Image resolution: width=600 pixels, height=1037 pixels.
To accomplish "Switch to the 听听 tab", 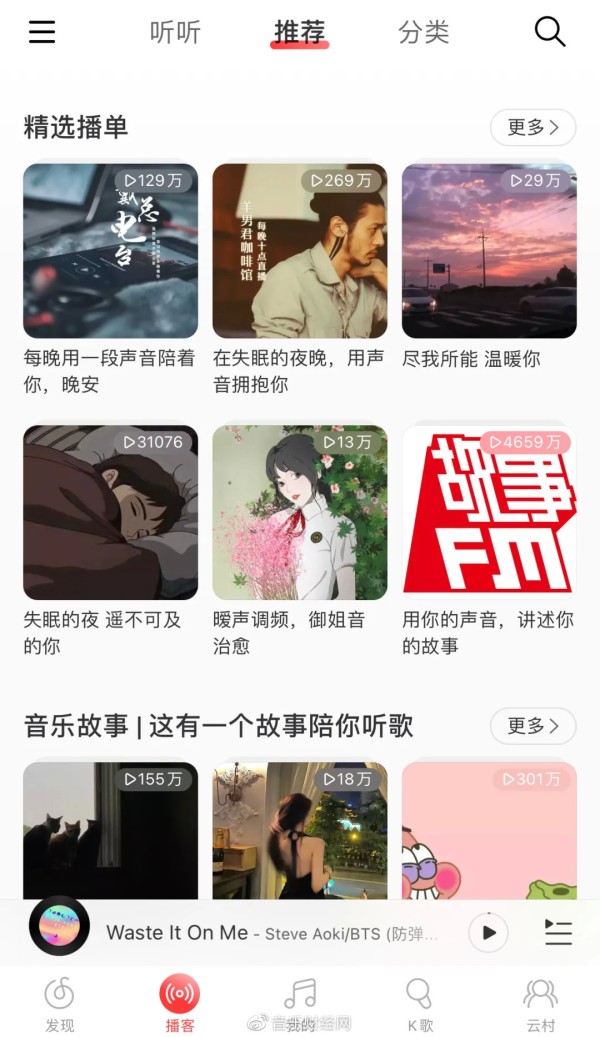I will point(175,33).
